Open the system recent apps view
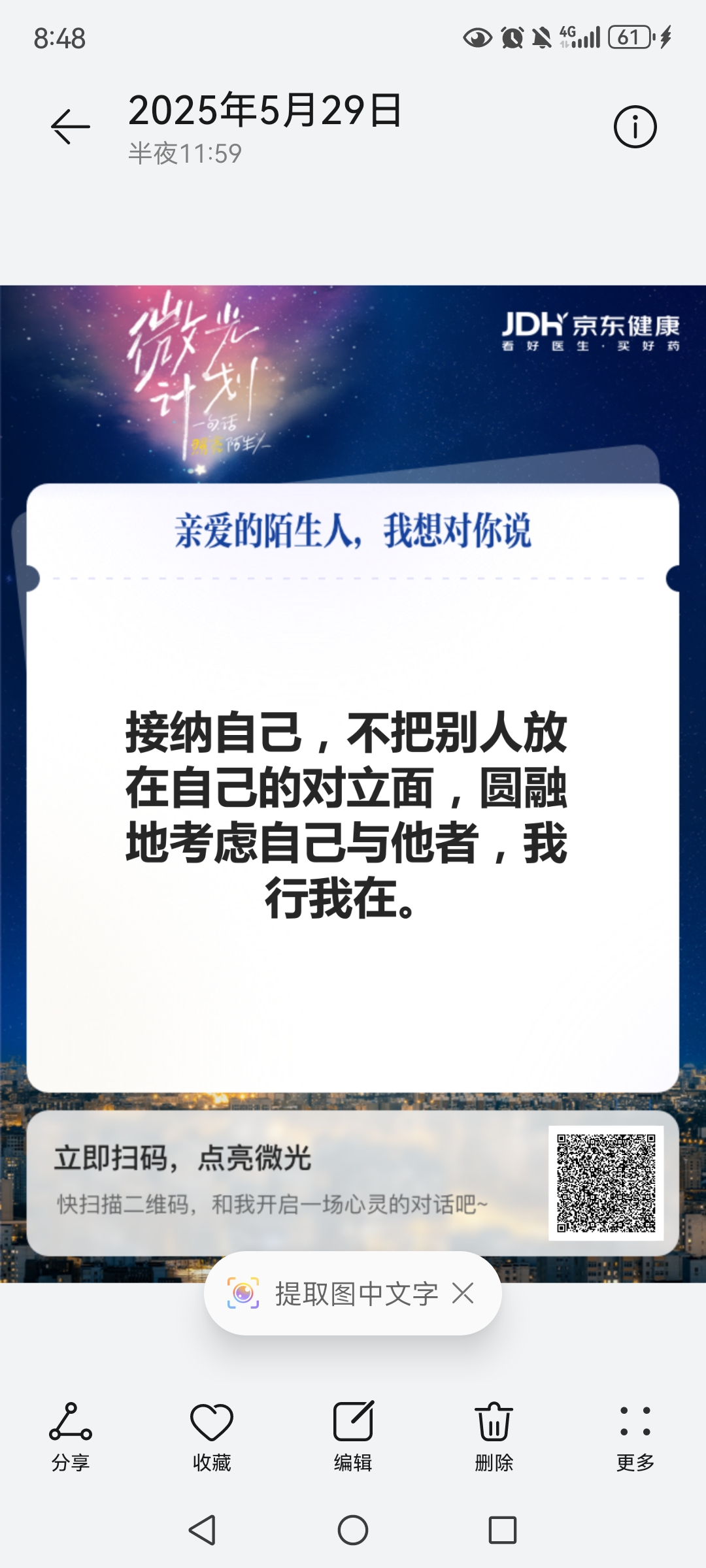Viewport: 706px width, 1568px height. pyautogui.click(x=503, y=1530)
